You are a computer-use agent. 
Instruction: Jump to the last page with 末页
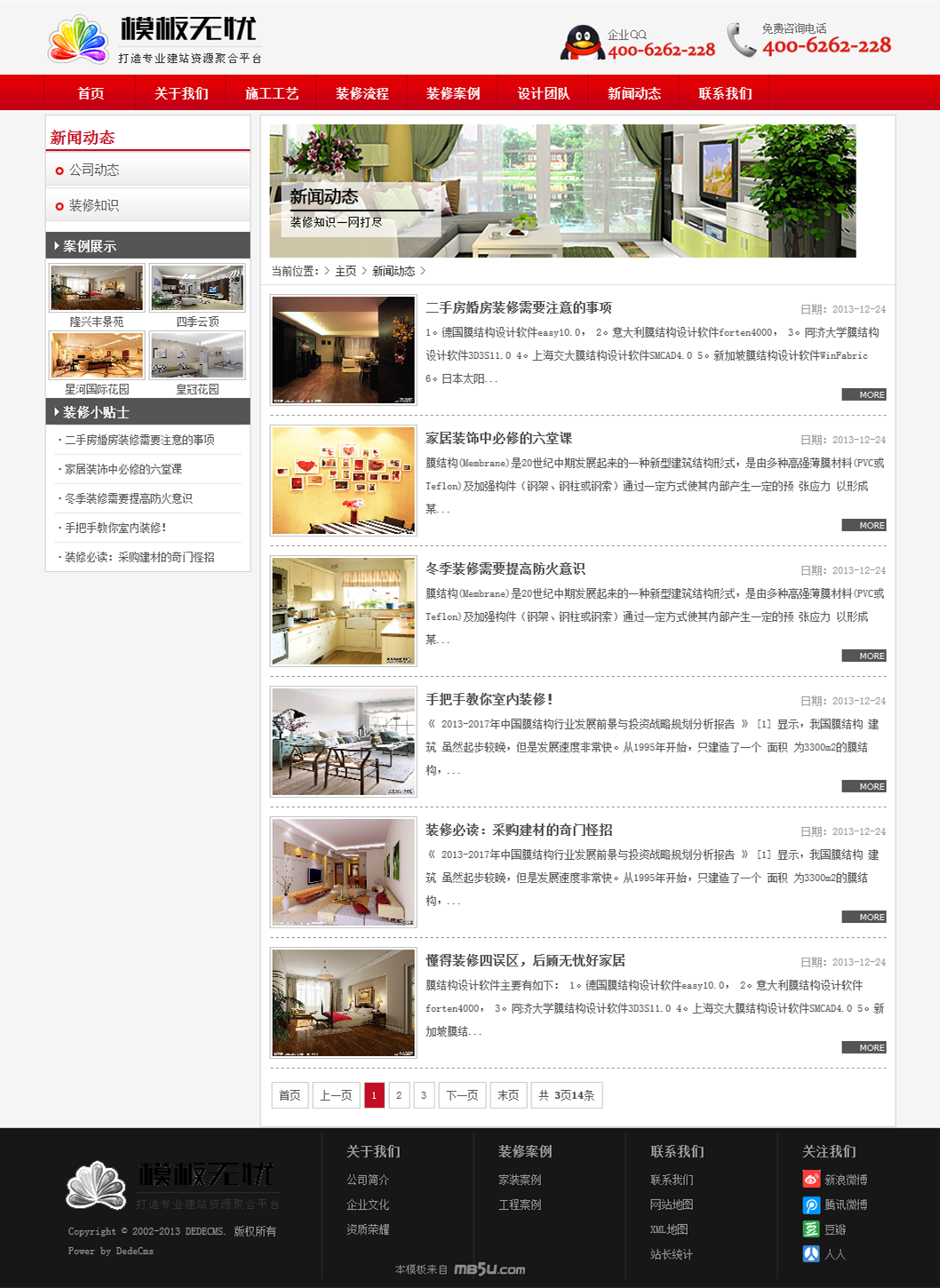[x=508, y=1095]
